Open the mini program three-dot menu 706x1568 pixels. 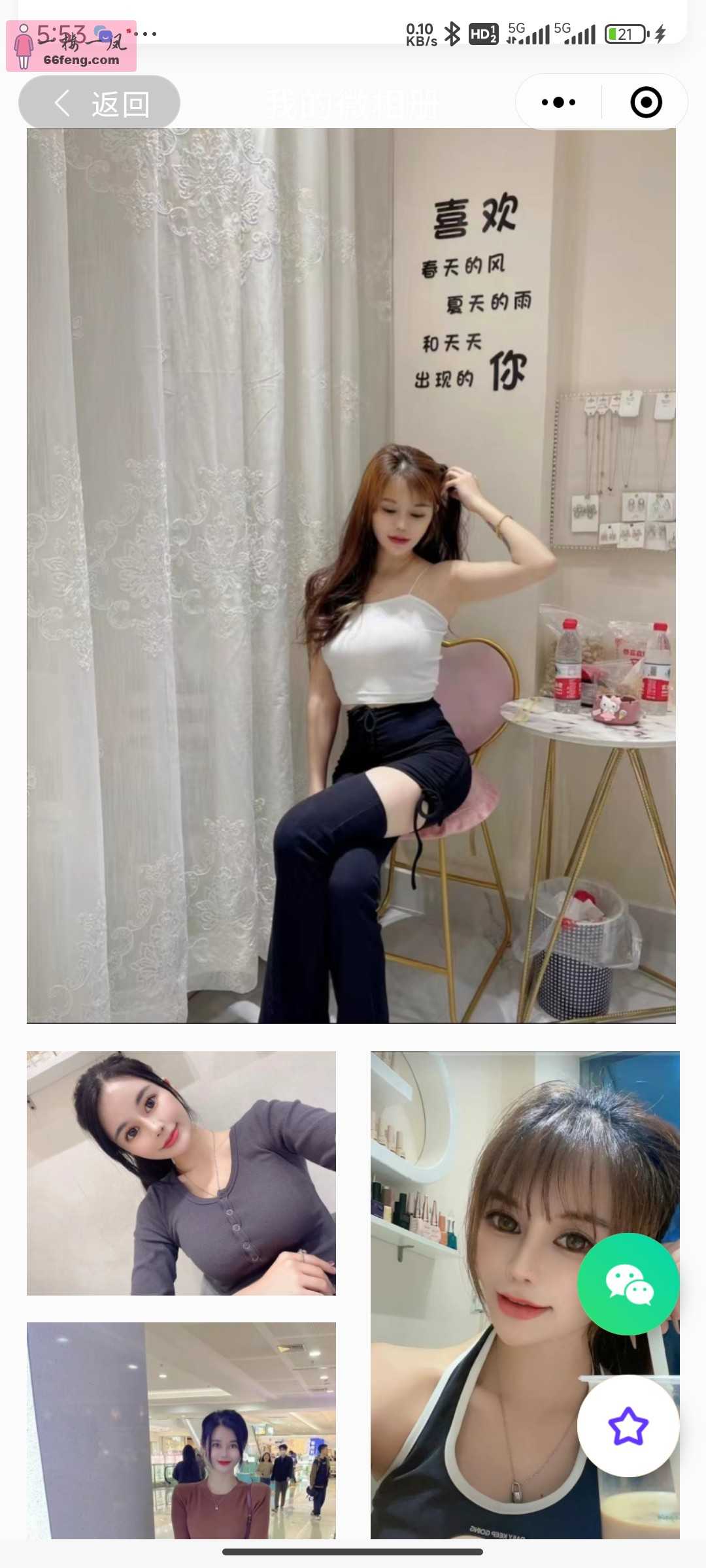(559, 103)
